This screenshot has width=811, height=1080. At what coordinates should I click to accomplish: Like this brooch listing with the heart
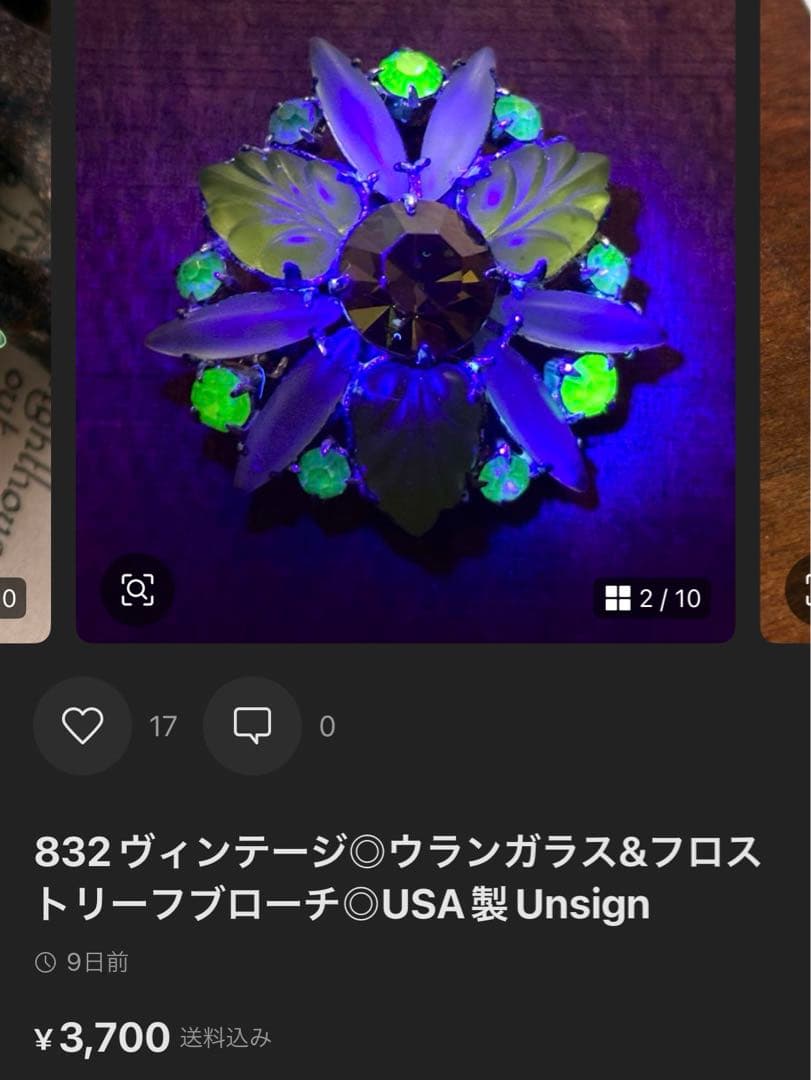click(82, 726)
